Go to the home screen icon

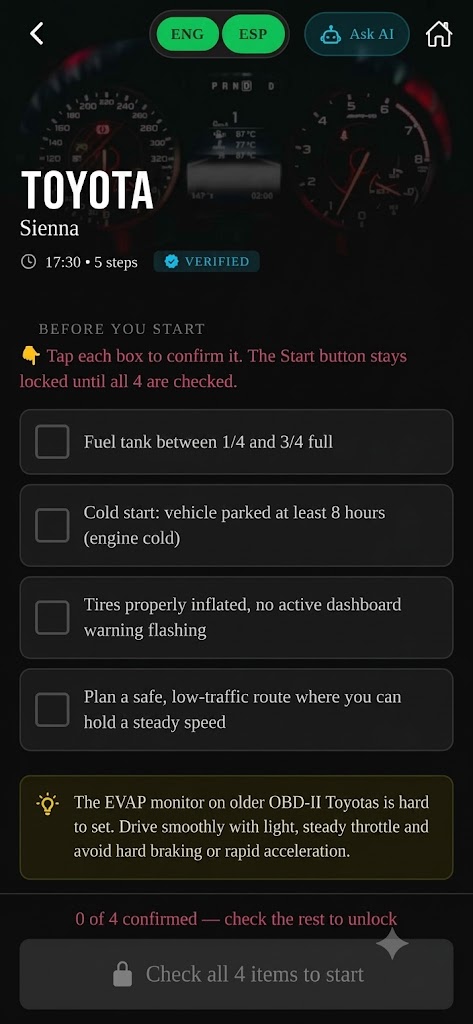[x=439, y=34]
